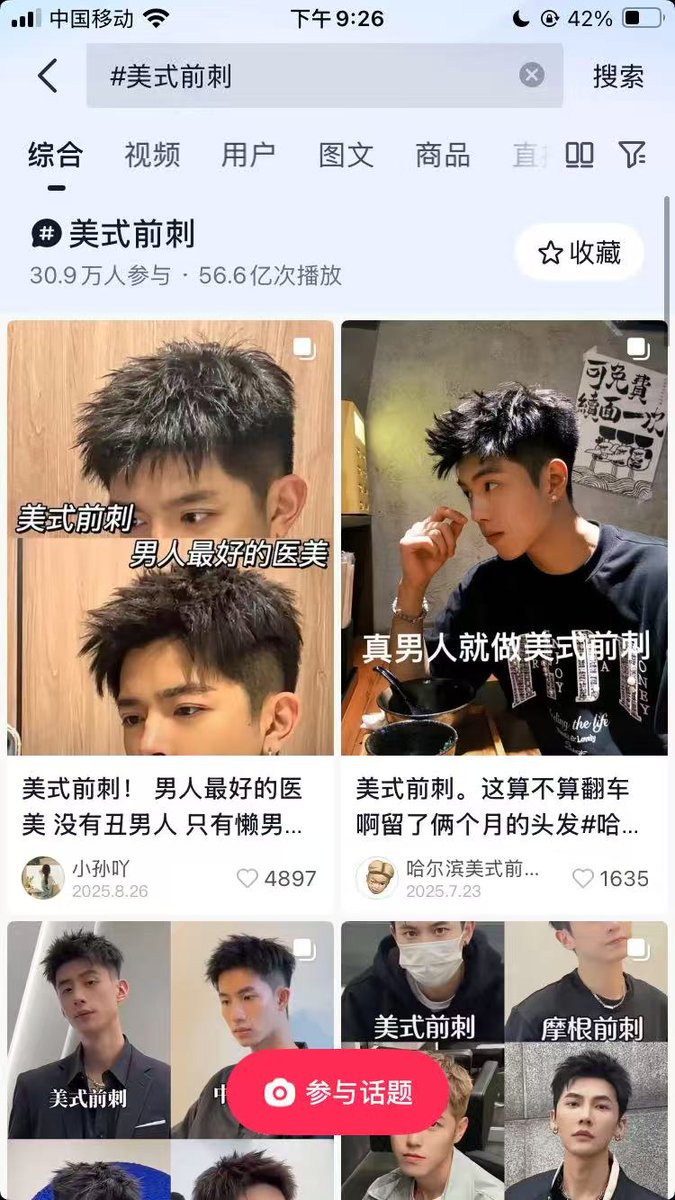Clear the search text with the X icon
The height and width of the screenshot is (1200, 675).
[532, 75]
